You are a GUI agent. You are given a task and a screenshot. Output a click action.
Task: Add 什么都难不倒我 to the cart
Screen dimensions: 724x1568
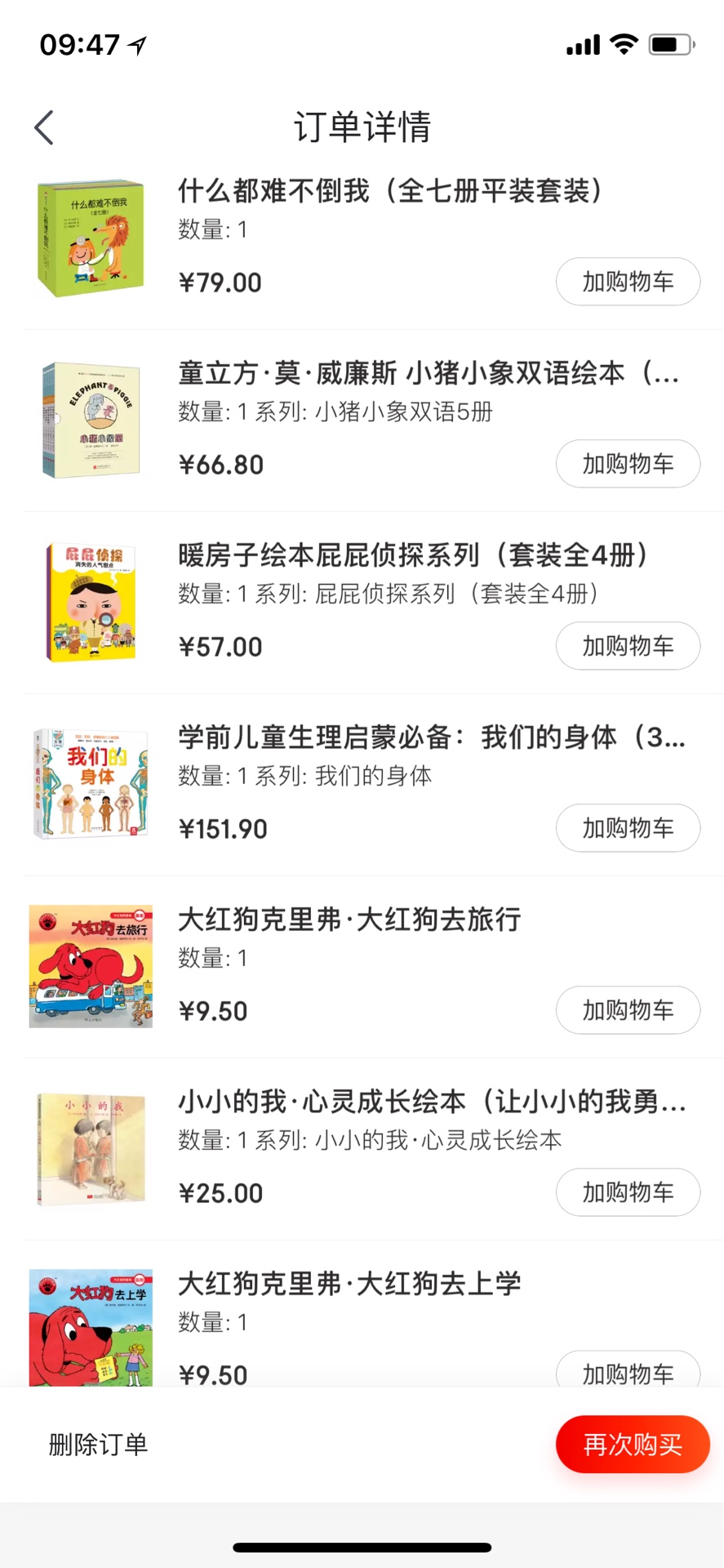click(627, 282)
